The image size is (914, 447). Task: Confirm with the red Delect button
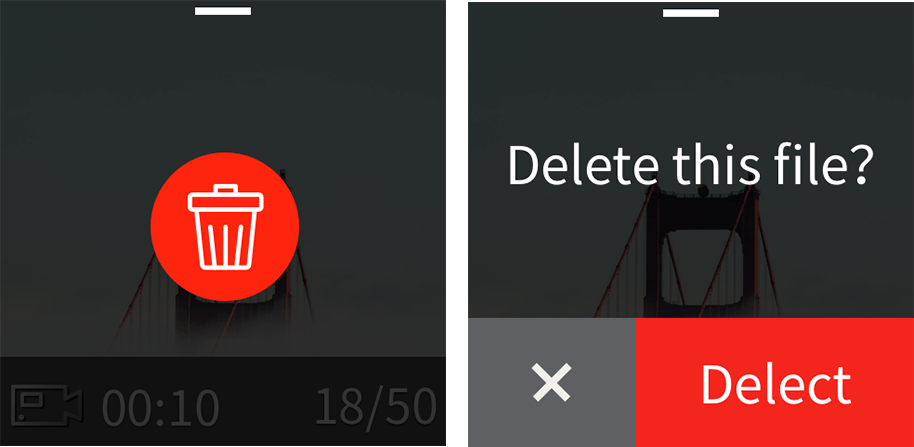coord(775,383)
